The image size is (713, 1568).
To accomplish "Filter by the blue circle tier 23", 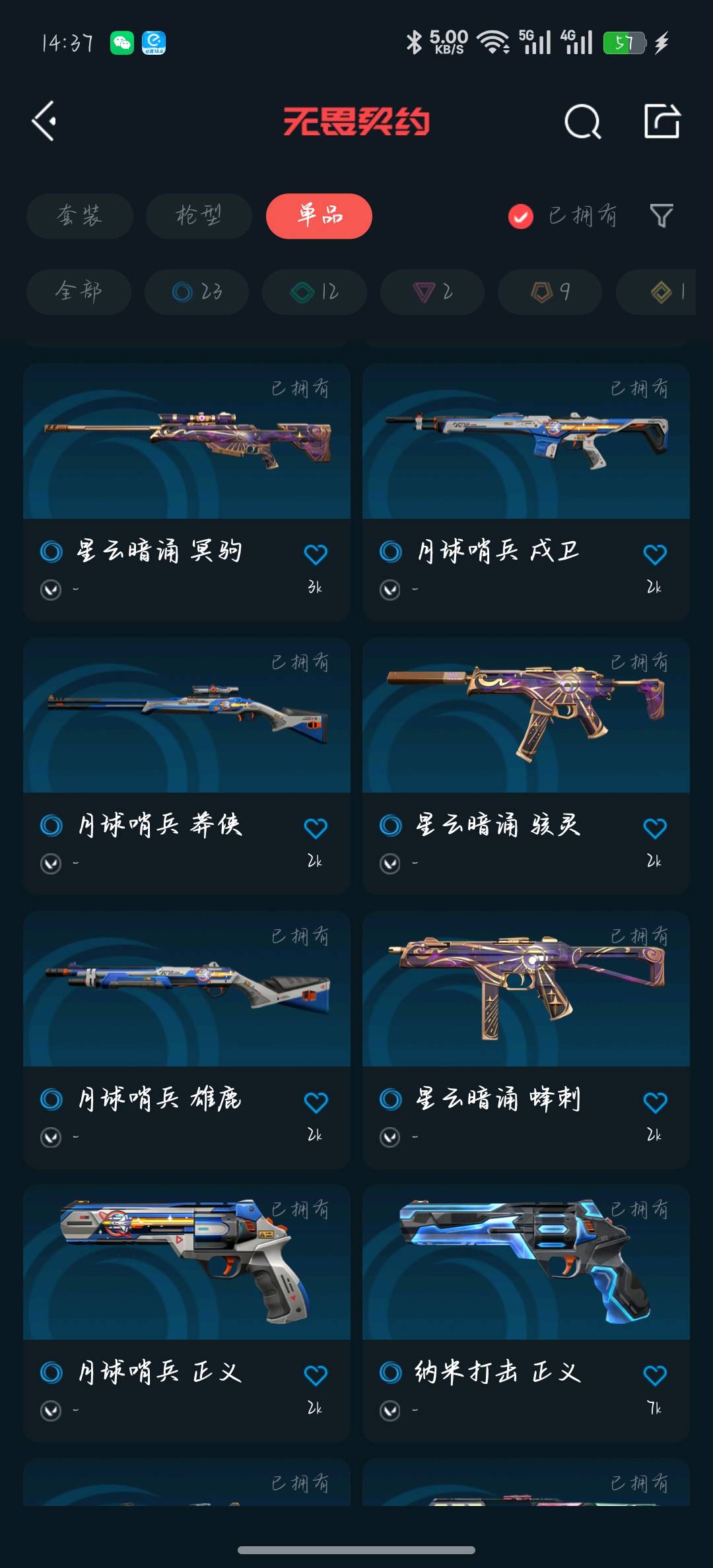I will point(197,292).
